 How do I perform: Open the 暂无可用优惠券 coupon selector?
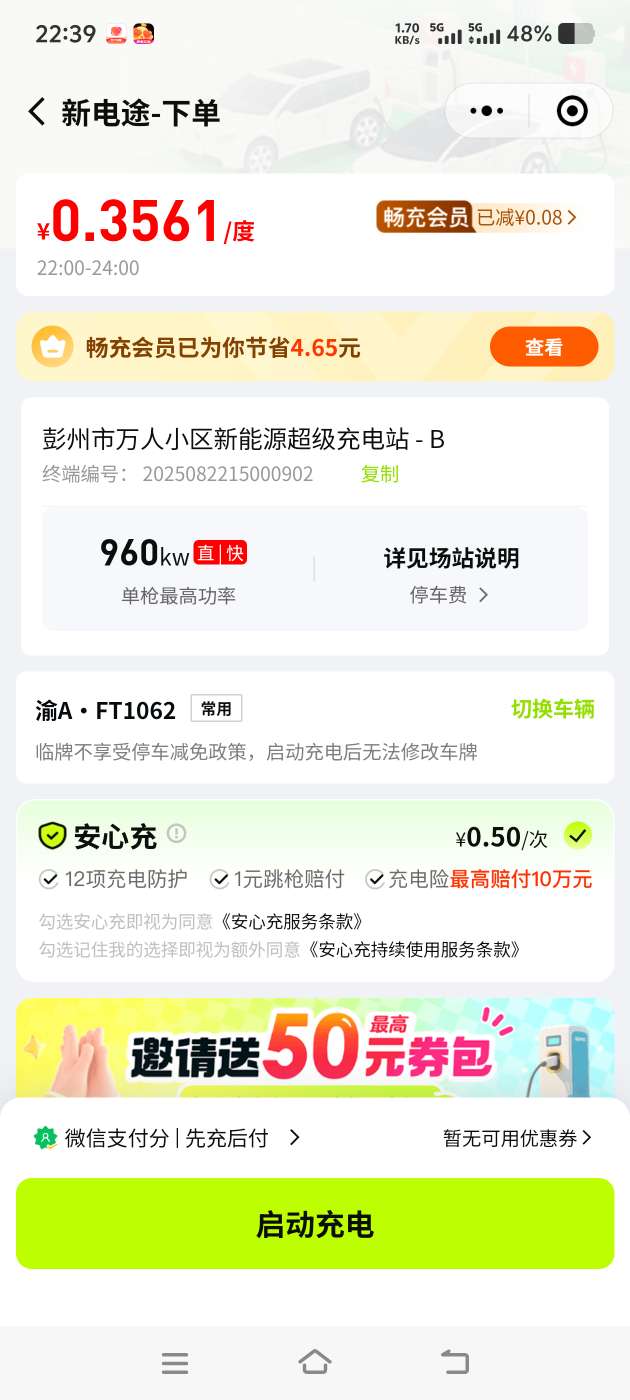coord(517,1138)
